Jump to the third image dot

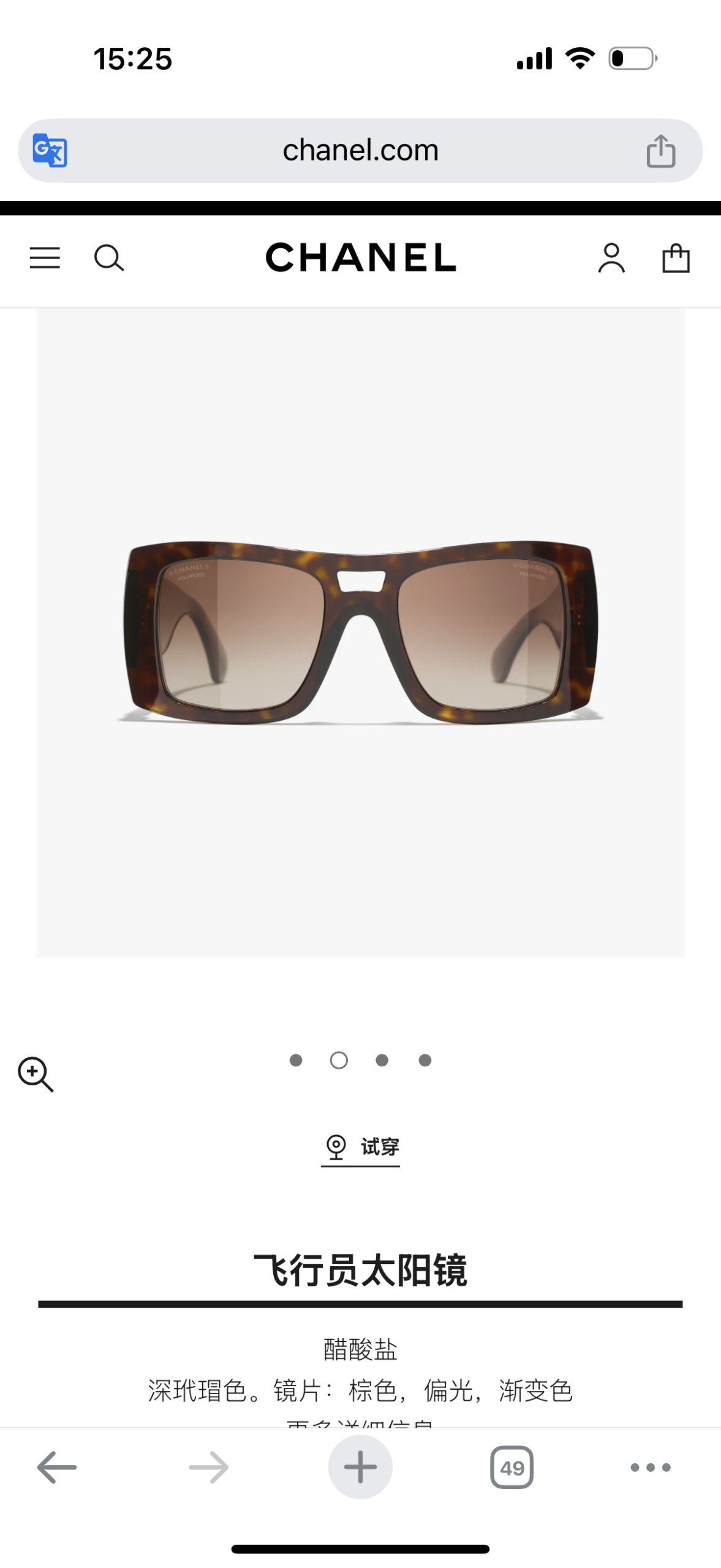pos(382,1060)
